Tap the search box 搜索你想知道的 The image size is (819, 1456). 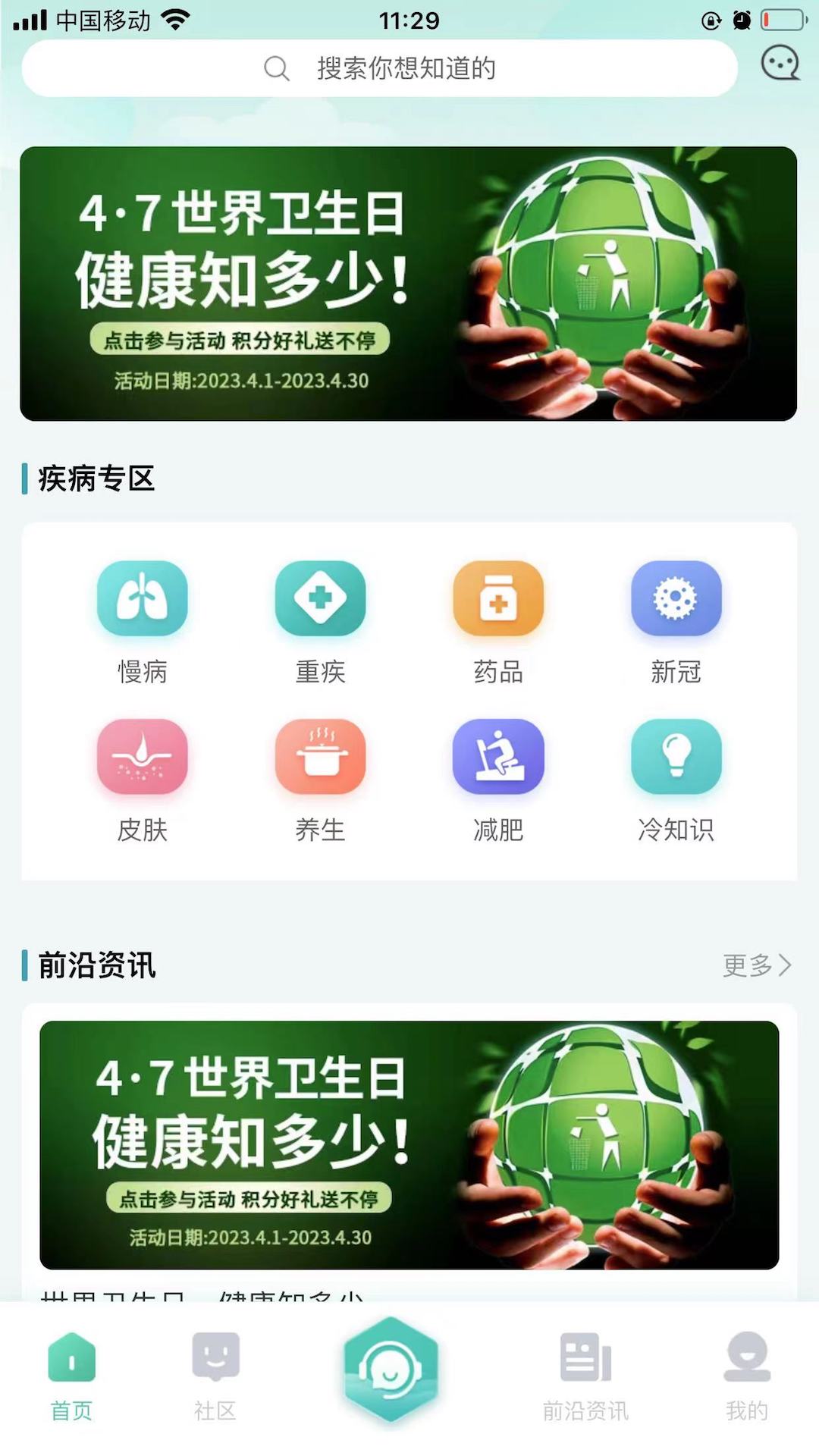[x=379, y=68]
